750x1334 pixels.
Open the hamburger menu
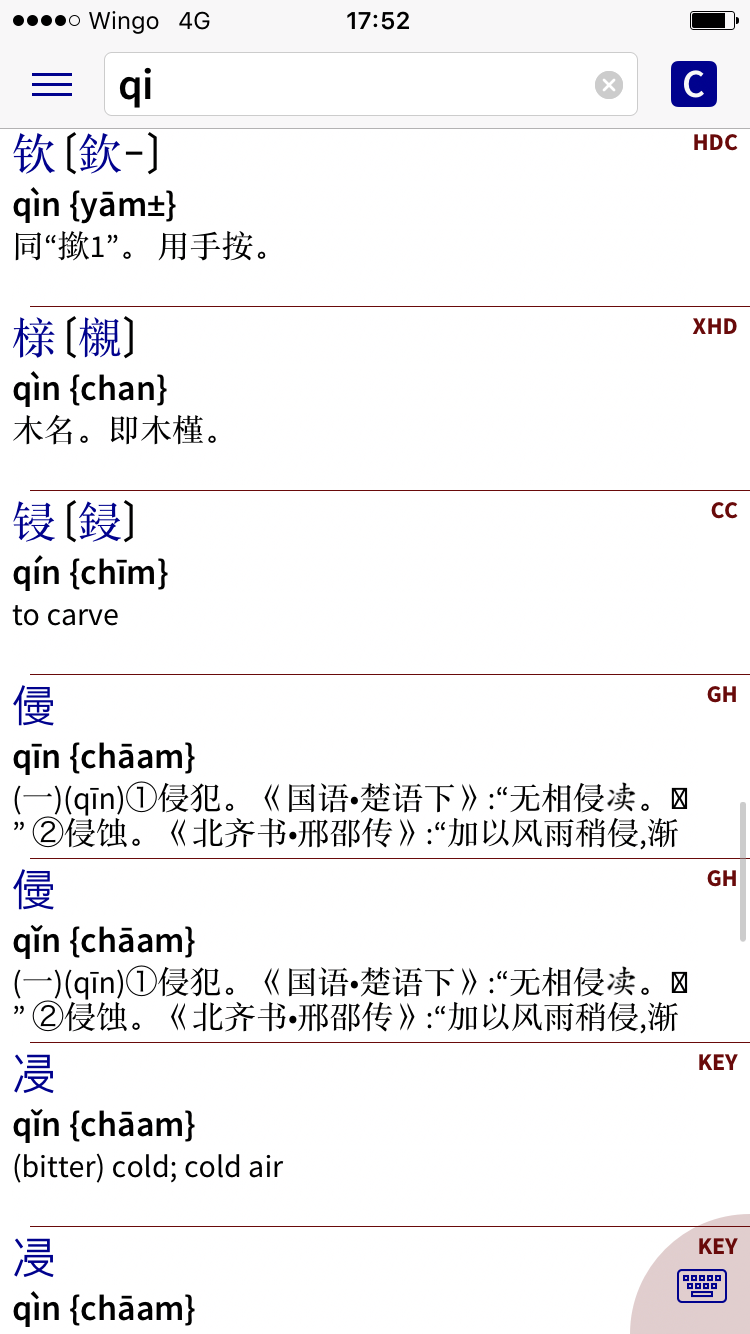tap(52, 85)
